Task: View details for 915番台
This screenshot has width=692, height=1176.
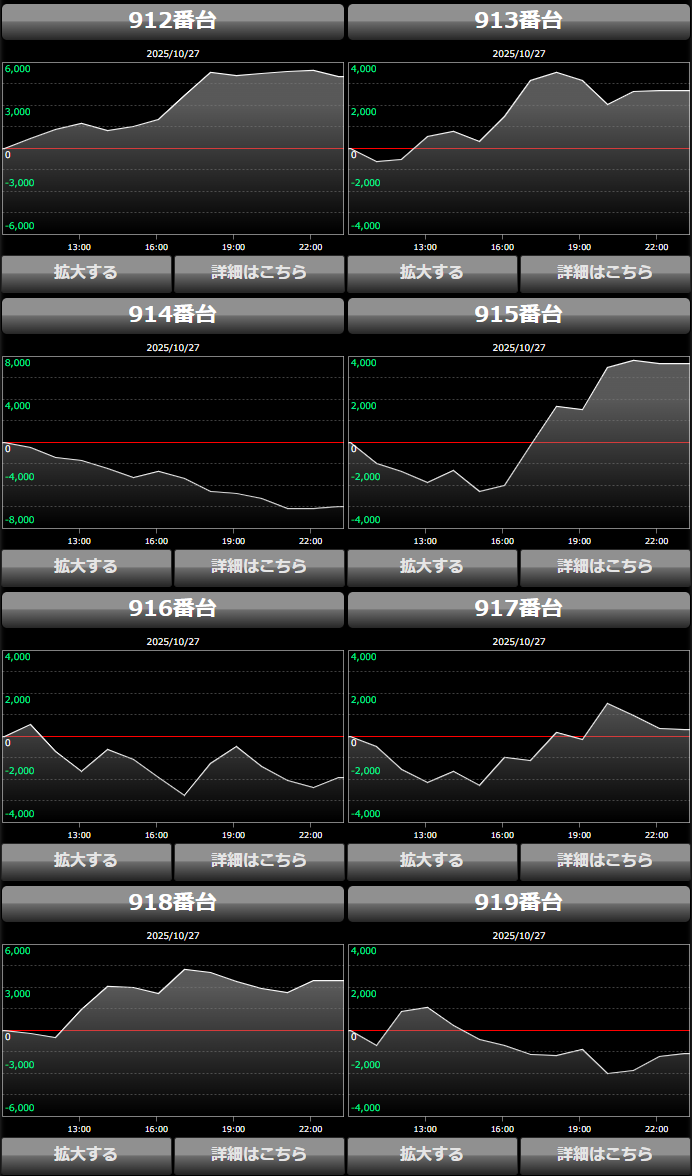Action: [605, 566]
